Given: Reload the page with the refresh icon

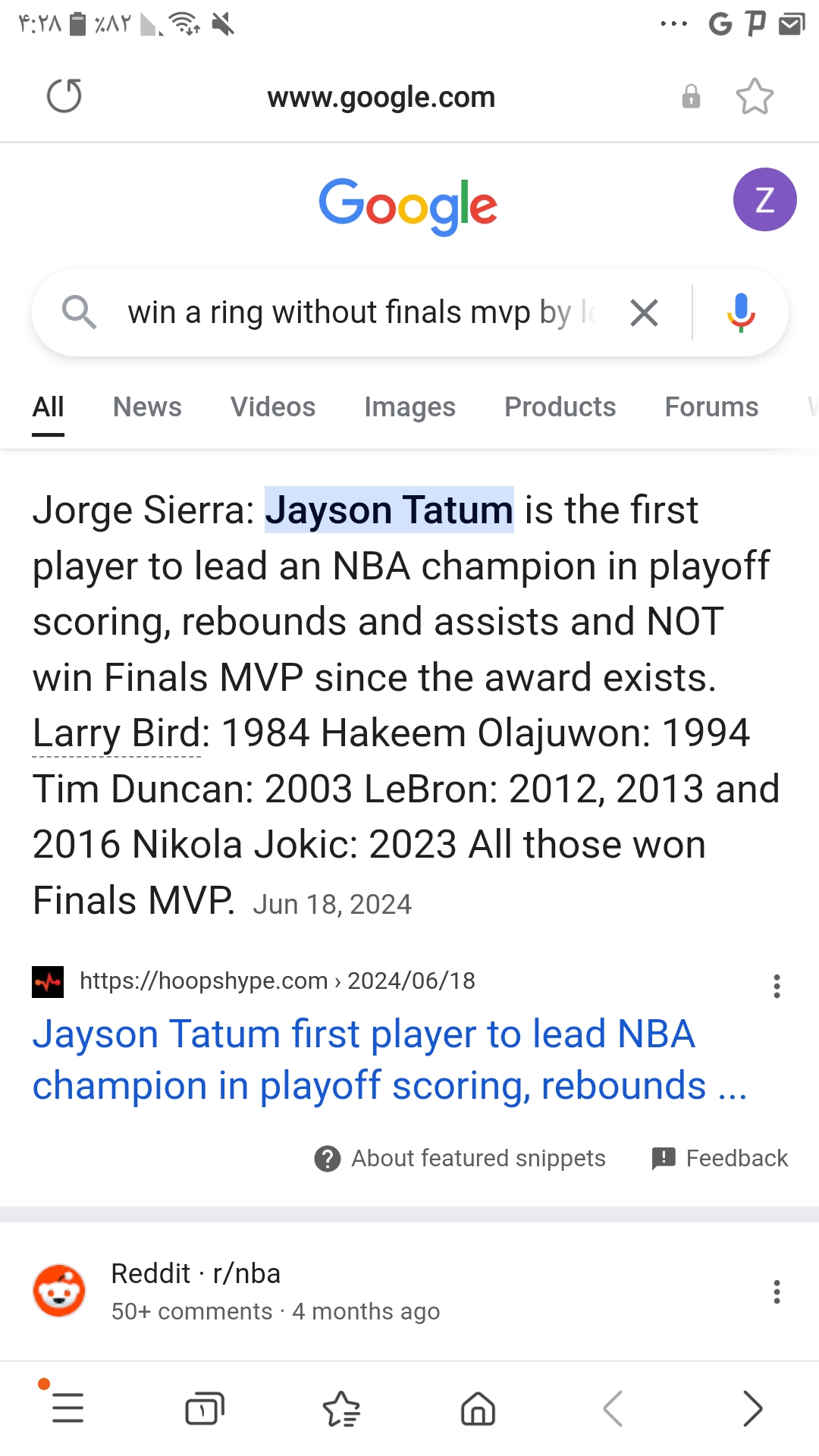Looking at the screenshot, I should pyautogui.click(x=64, y=96).
